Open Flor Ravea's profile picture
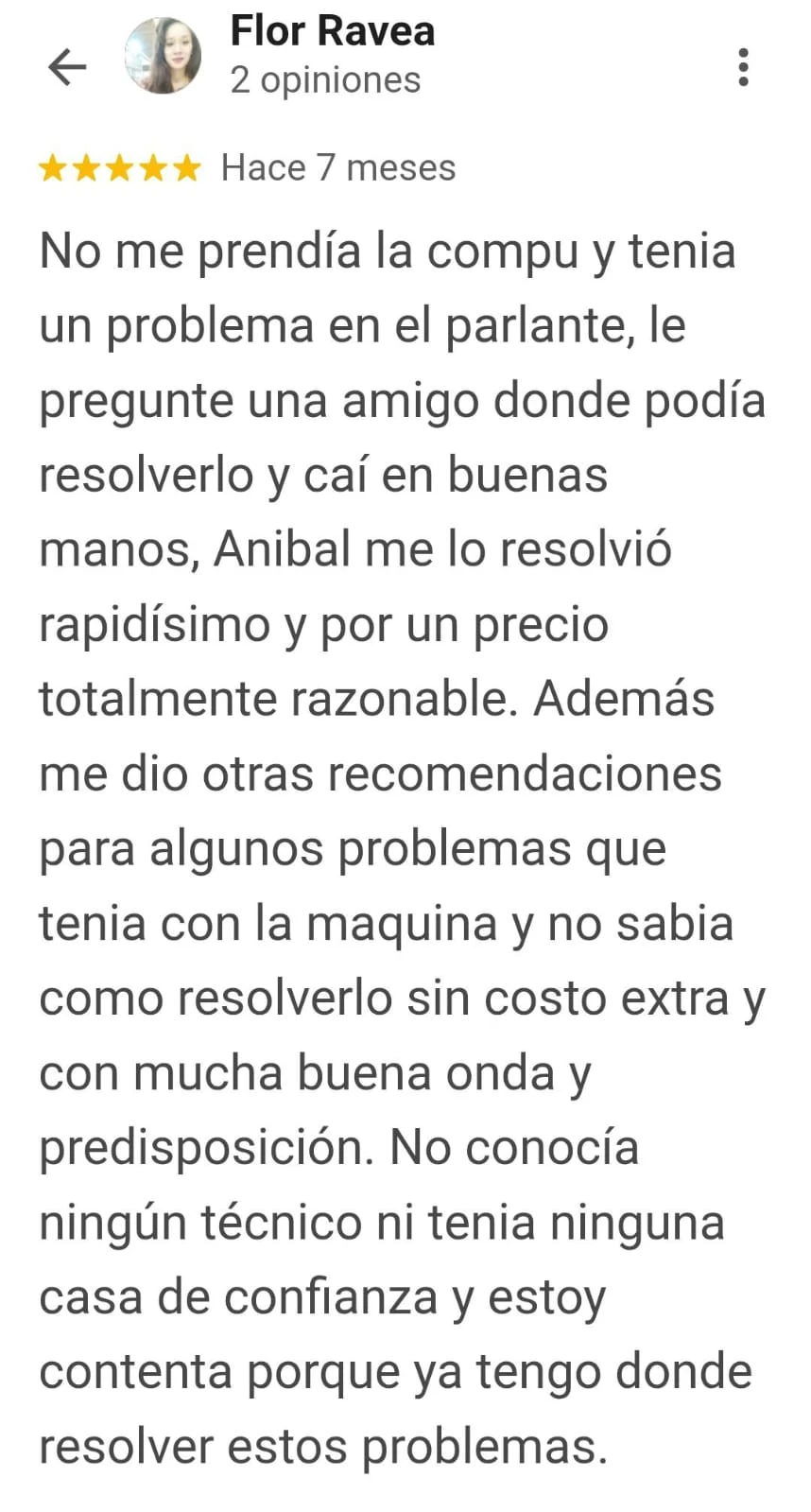This screenshot has height=1512, width=811. [164, 57]
